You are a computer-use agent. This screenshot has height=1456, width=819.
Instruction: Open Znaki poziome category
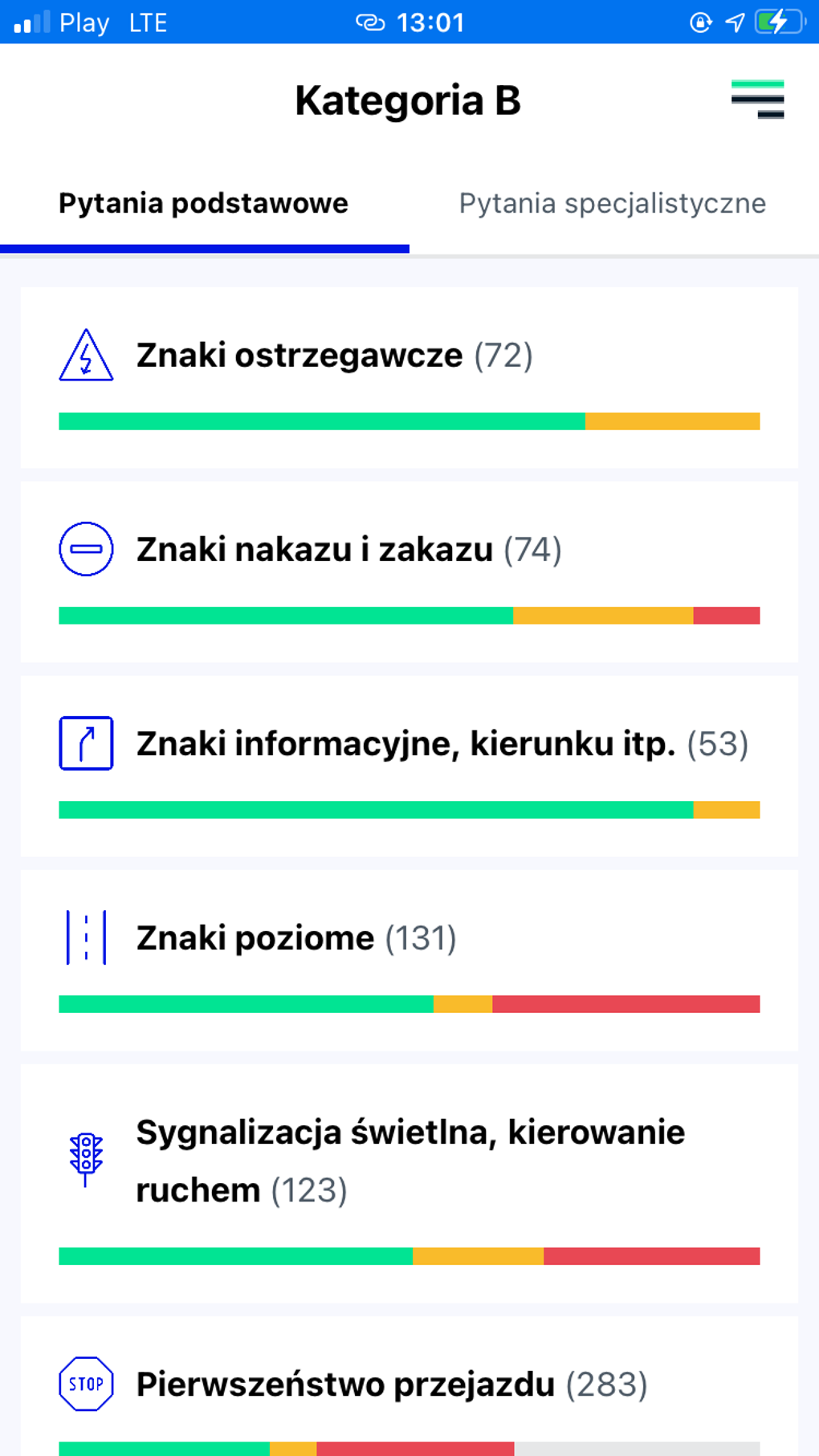tap(409, 960)
